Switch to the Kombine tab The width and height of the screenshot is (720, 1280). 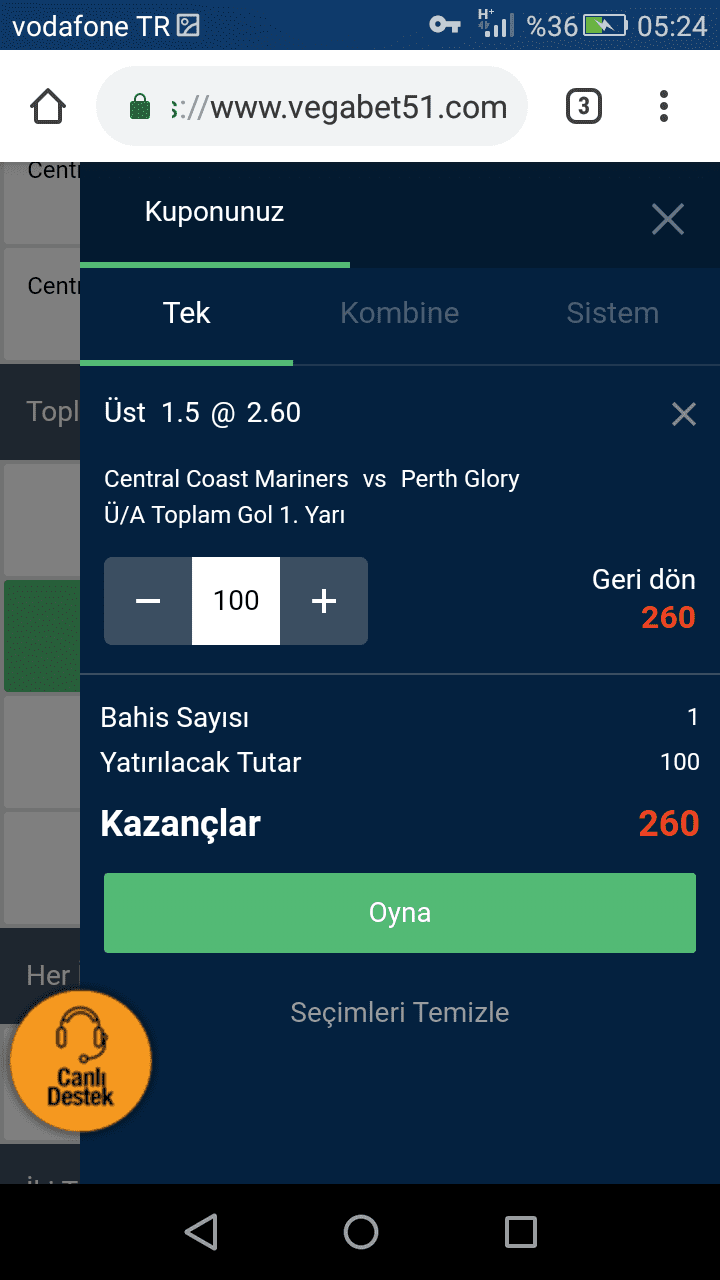pos(399,313)
